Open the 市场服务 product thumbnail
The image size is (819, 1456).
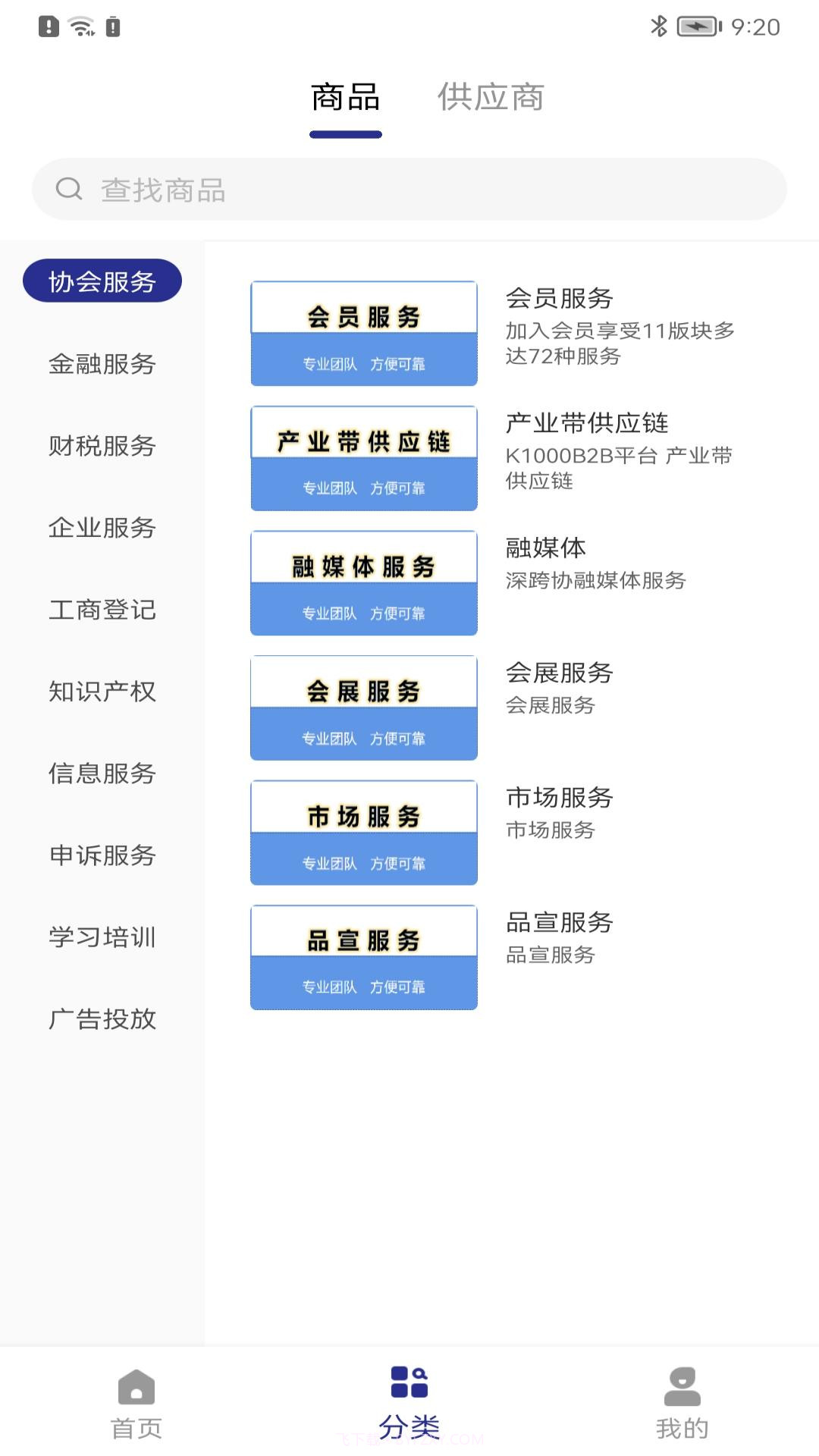pos(363,832)
